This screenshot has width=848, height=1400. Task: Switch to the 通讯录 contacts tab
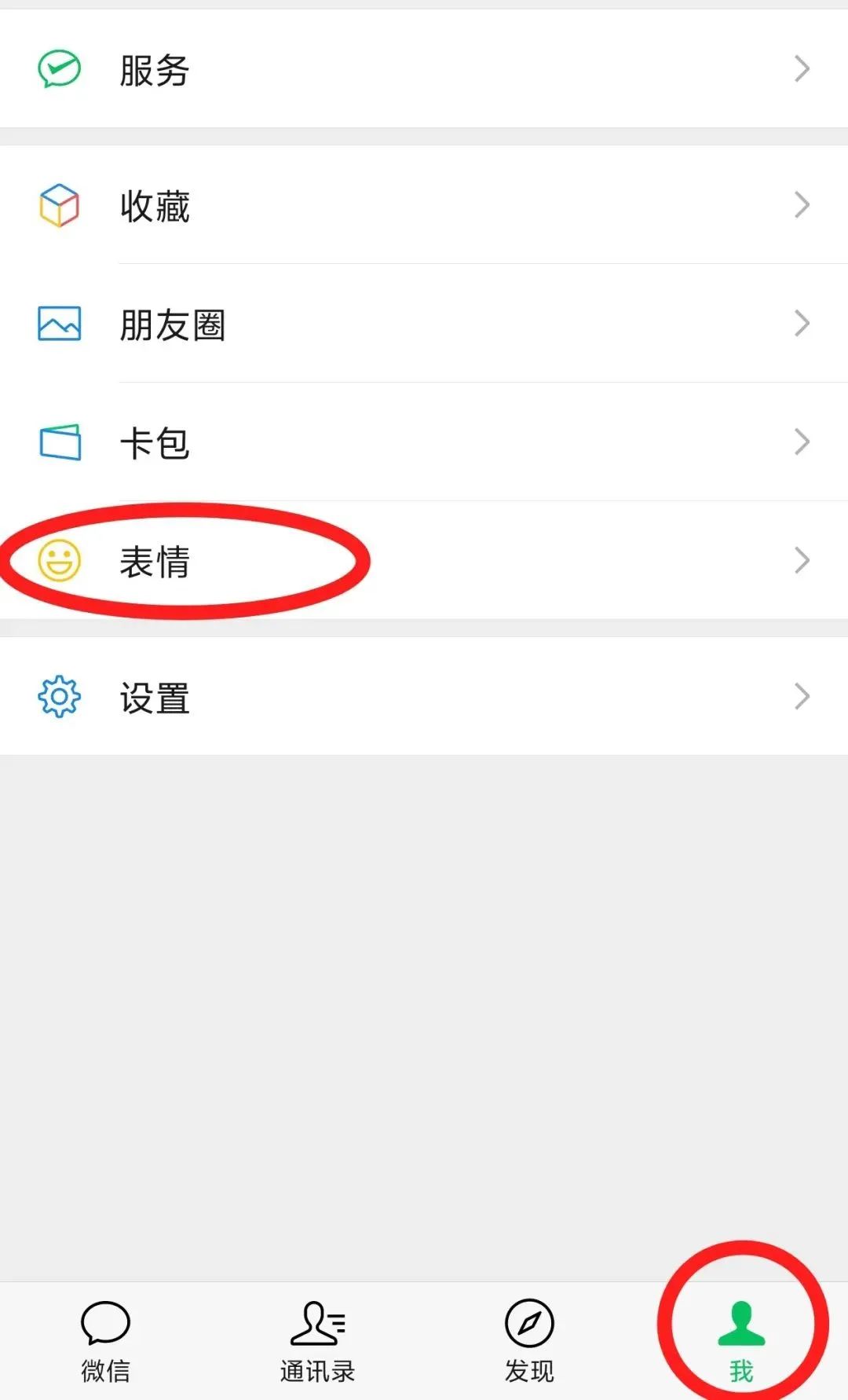(x=317, y=1340)
